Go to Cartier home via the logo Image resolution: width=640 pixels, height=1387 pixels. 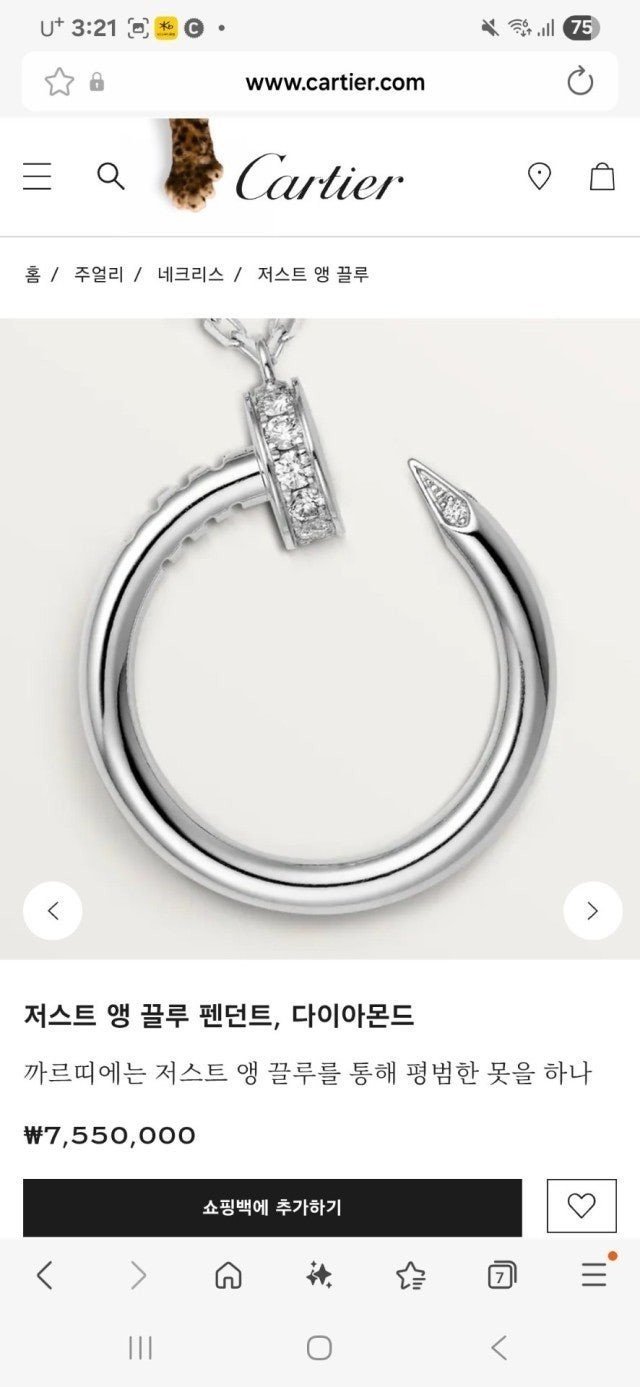(319, 179)
